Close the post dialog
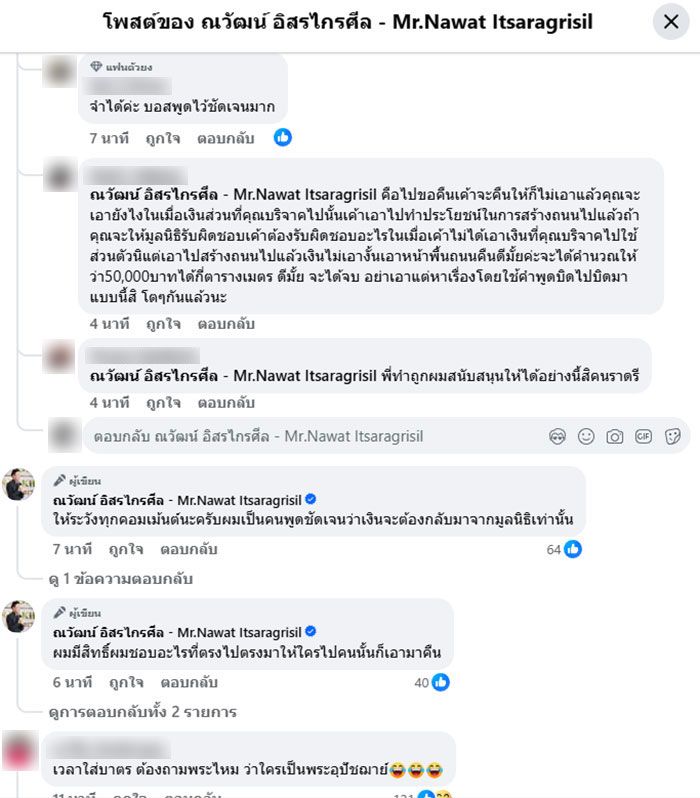The image size is (700, 798). click(671, 21)
